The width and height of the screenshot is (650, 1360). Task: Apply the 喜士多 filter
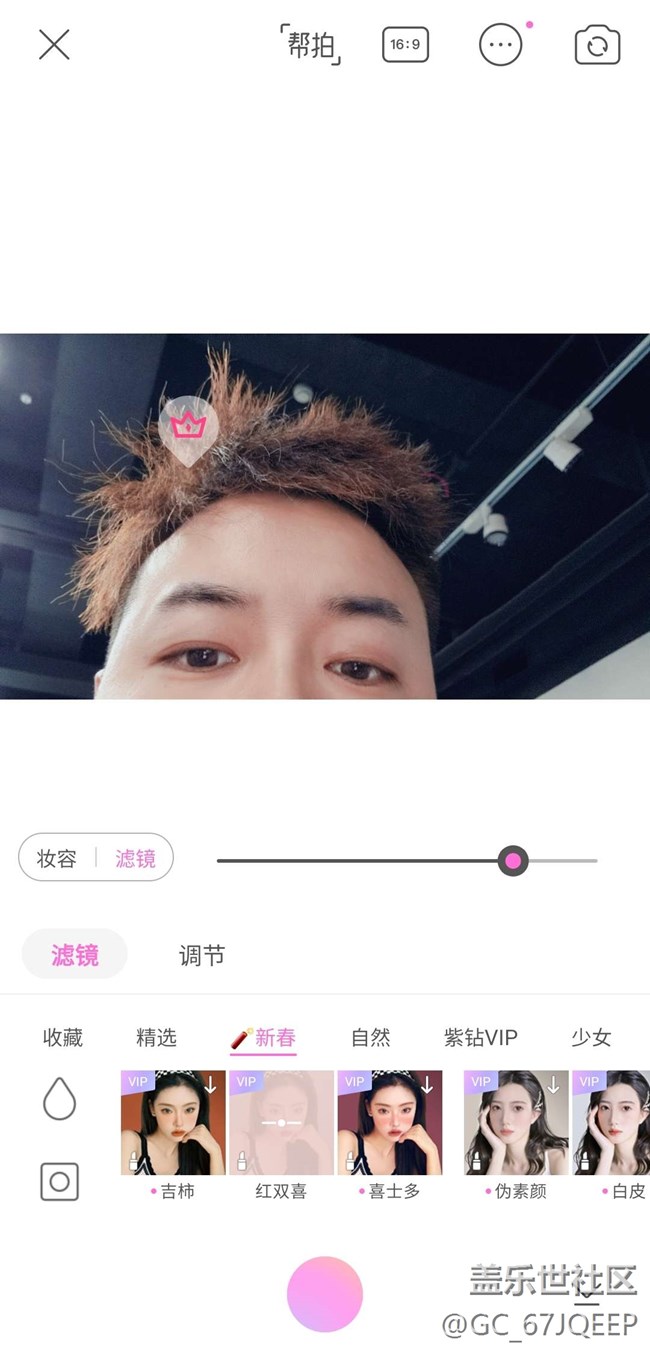(x=390, y=1123)
